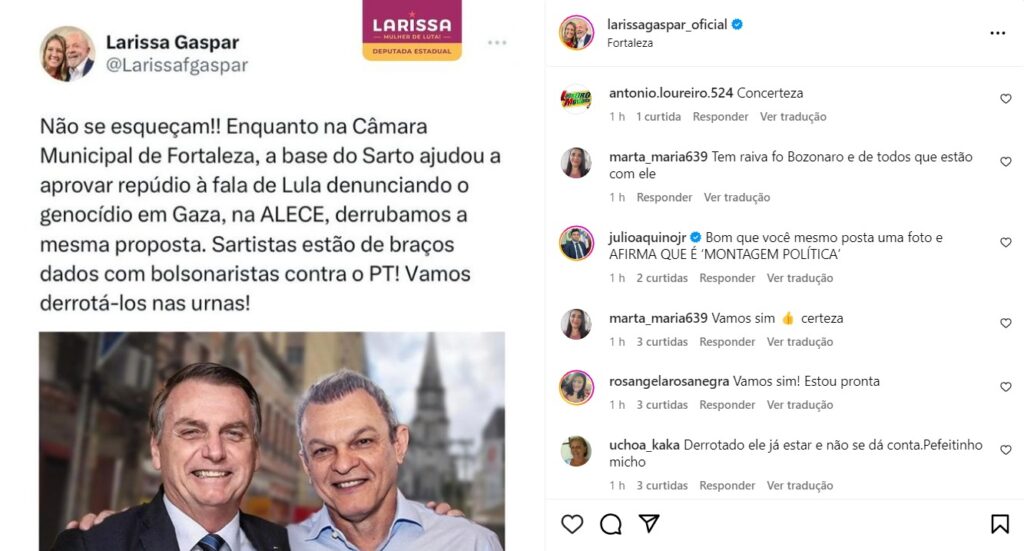The height and width of the screenshot is (551, 1024).
Task: Open the Fortaleza location tag
Action: (x=630, y=43)
